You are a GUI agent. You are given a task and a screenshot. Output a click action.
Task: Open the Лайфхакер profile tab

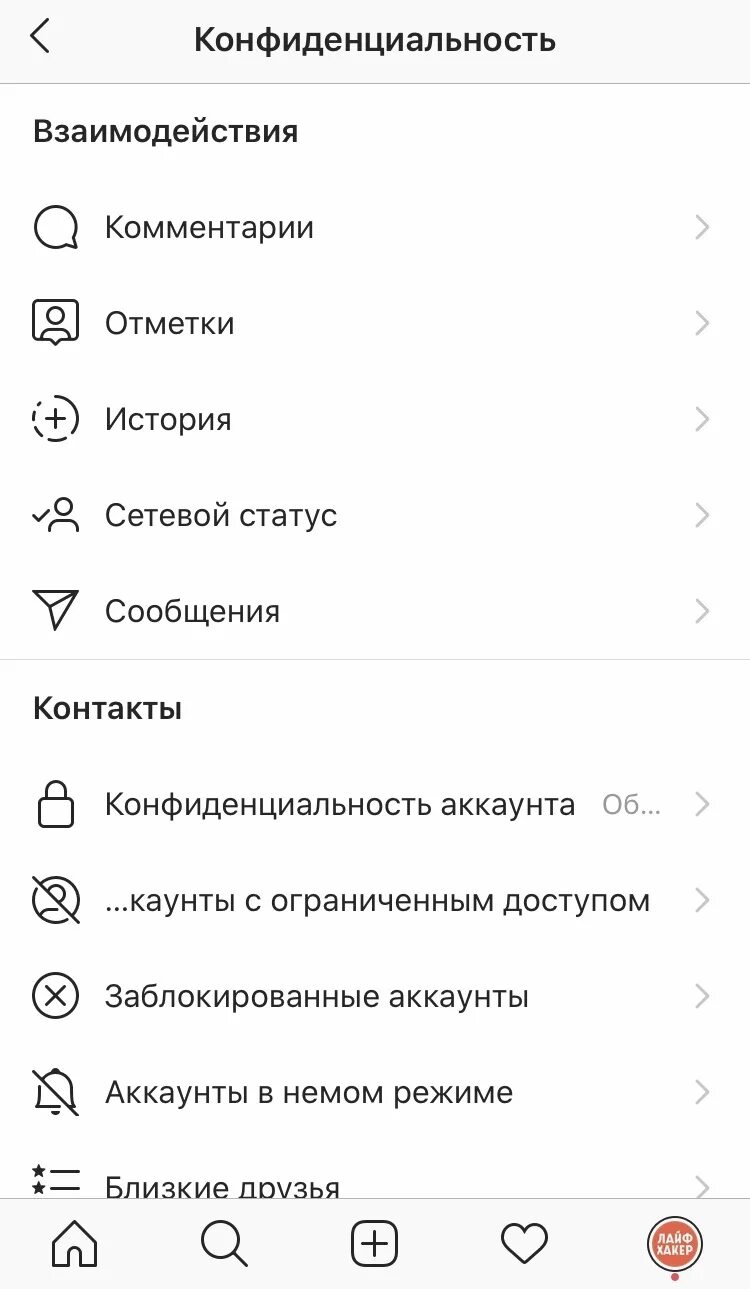click(675, 1245)
